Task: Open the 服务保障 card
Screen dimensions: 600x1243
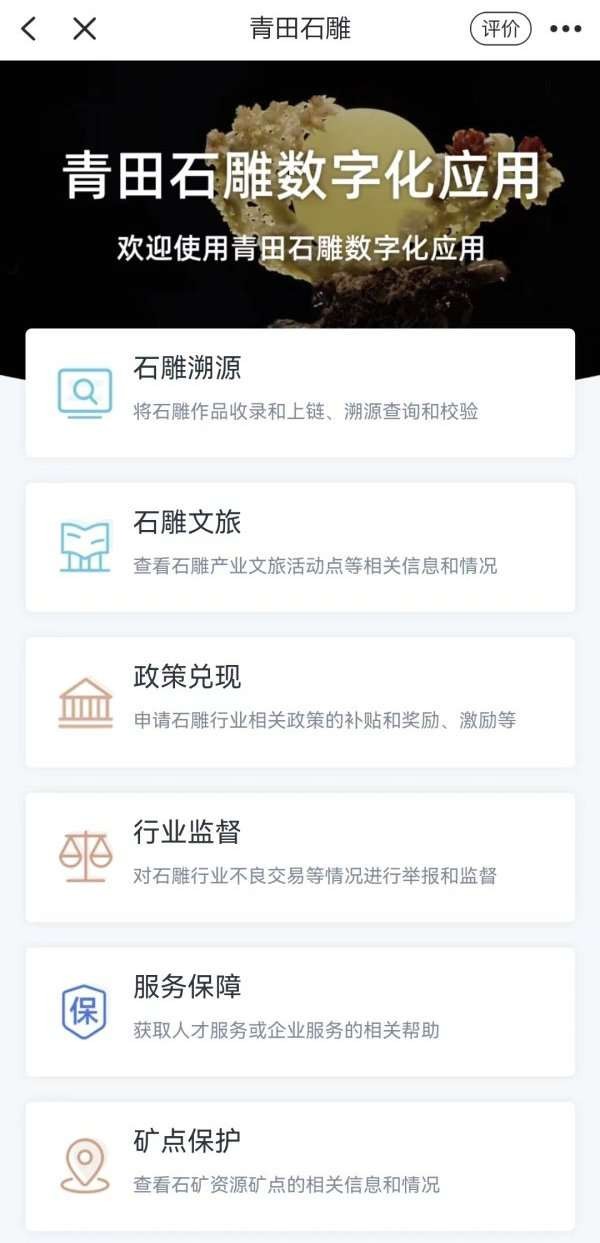Action: click(300, 1012)
